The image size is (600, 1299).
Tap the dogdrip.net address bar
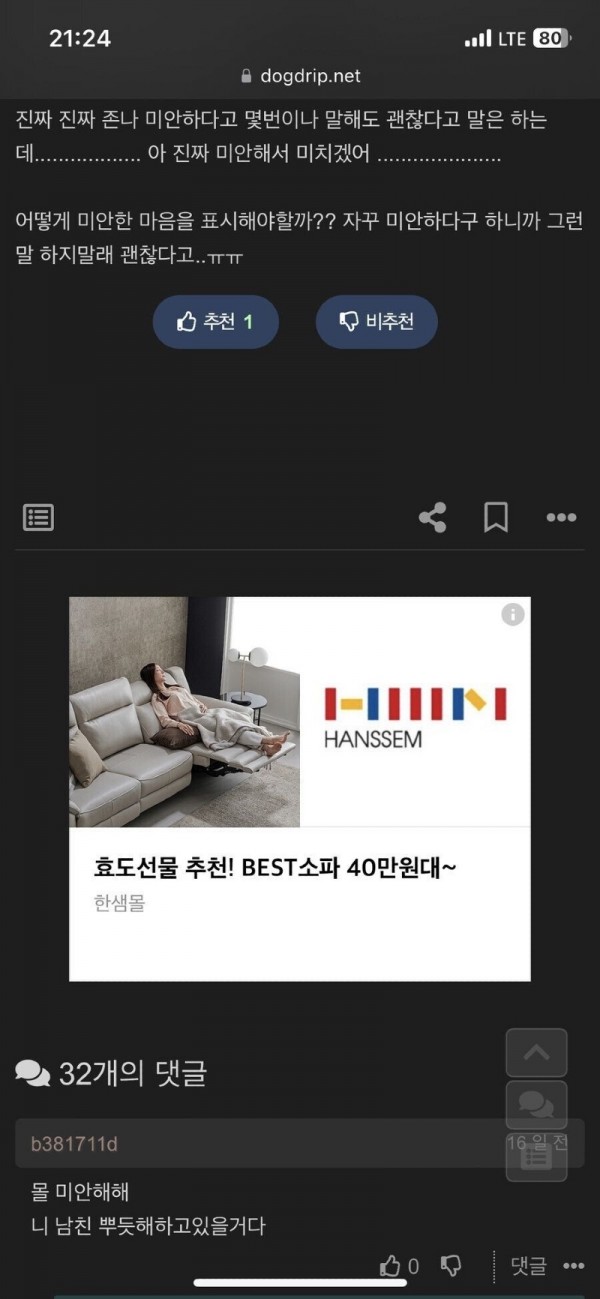300,76
